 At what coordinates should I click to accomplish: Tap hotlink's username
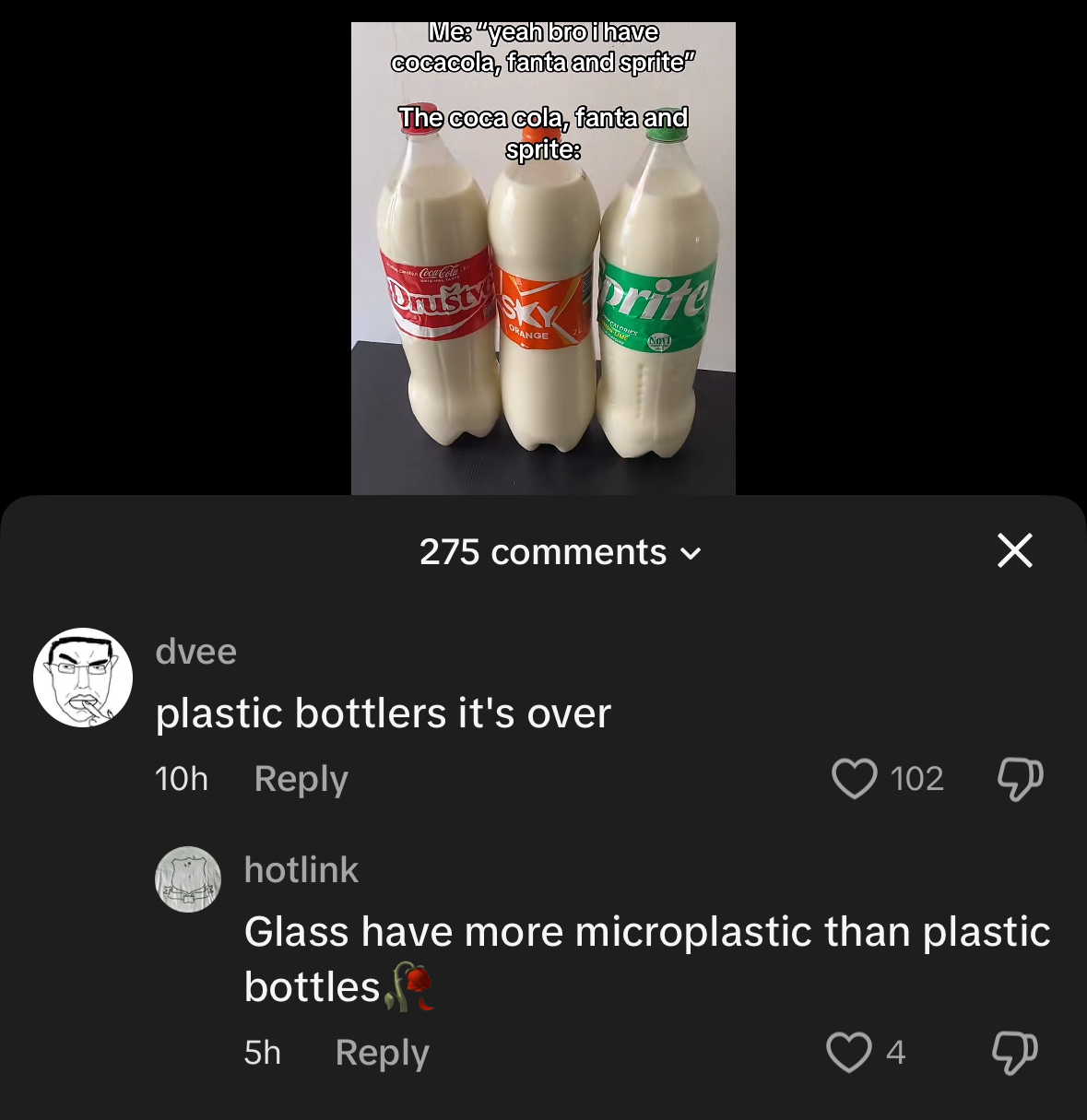point(301,870)
